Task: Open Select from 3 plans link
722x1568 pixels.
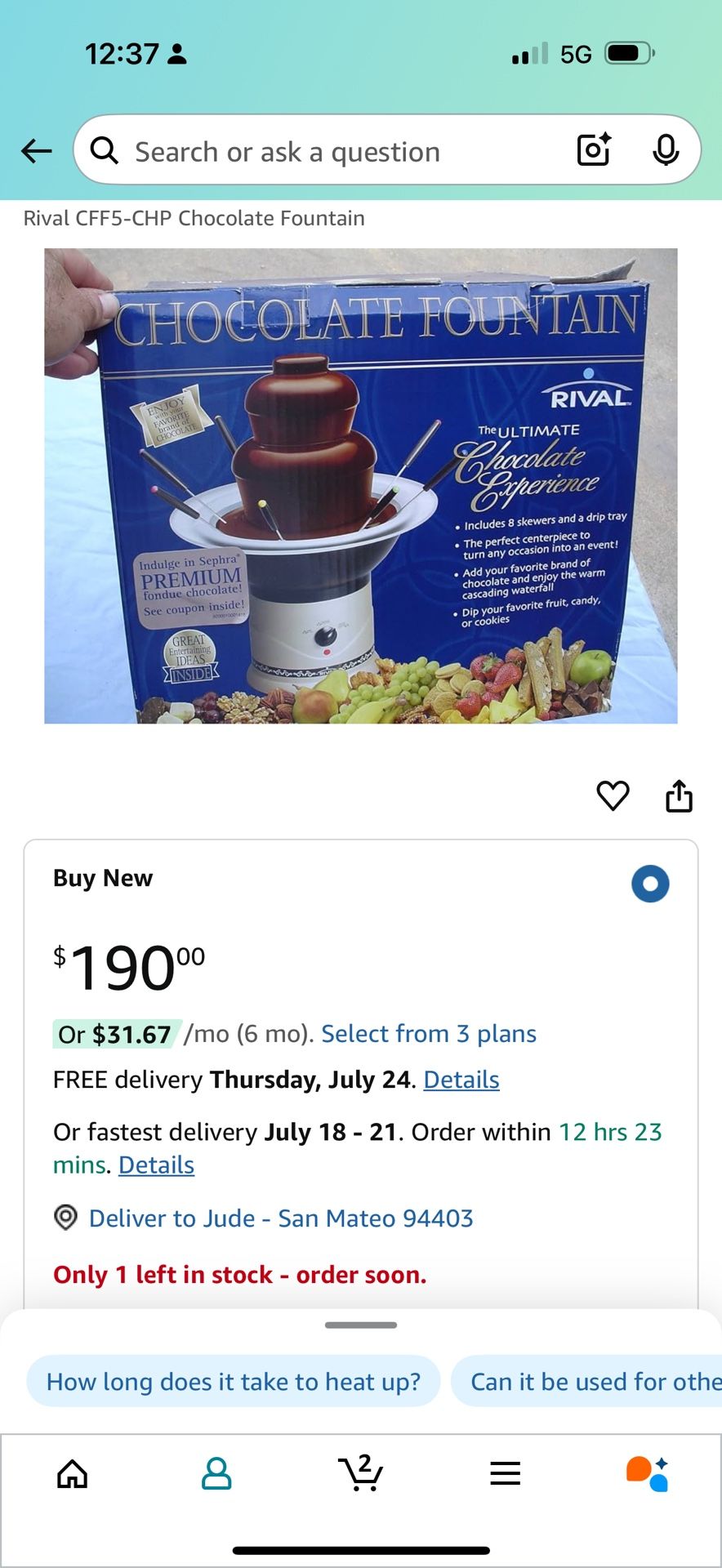Action: click(x=429, y=1034)
